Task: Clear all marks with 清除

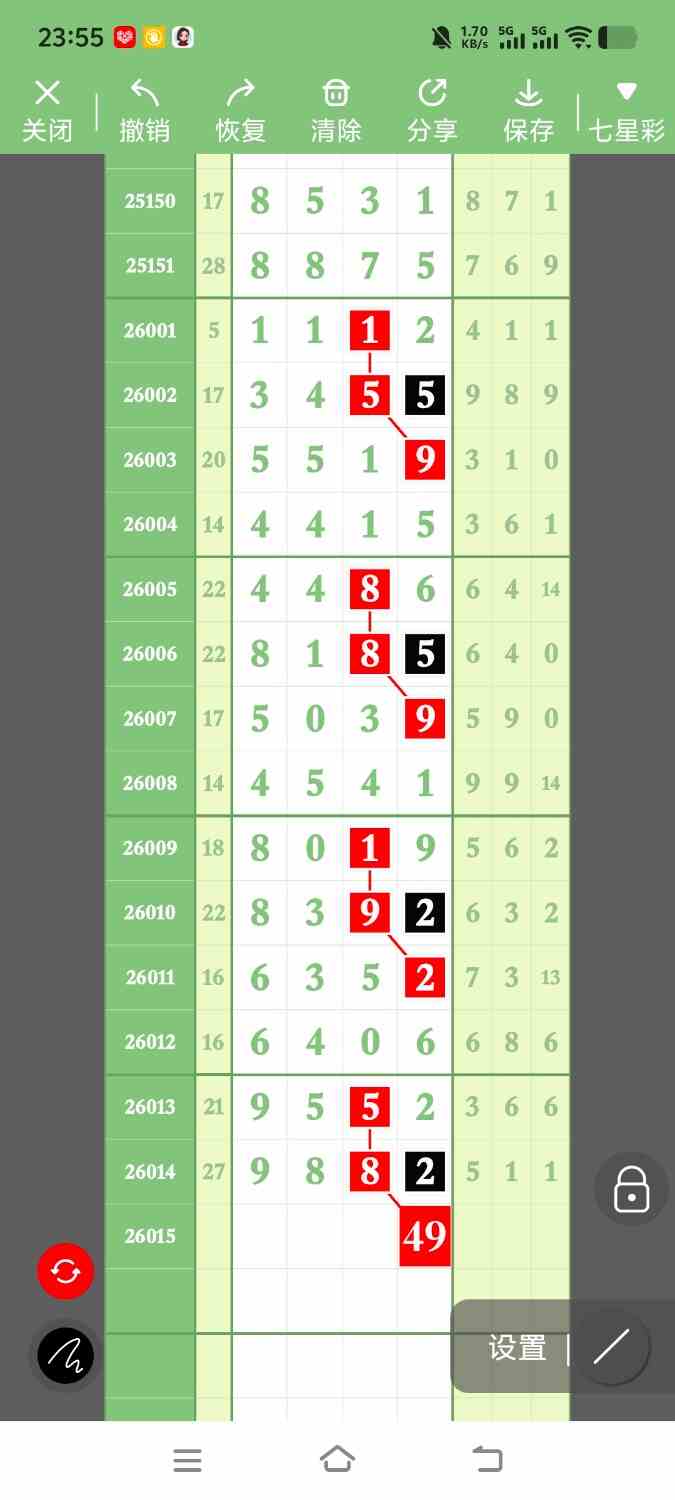Action: tap(336, 111)
